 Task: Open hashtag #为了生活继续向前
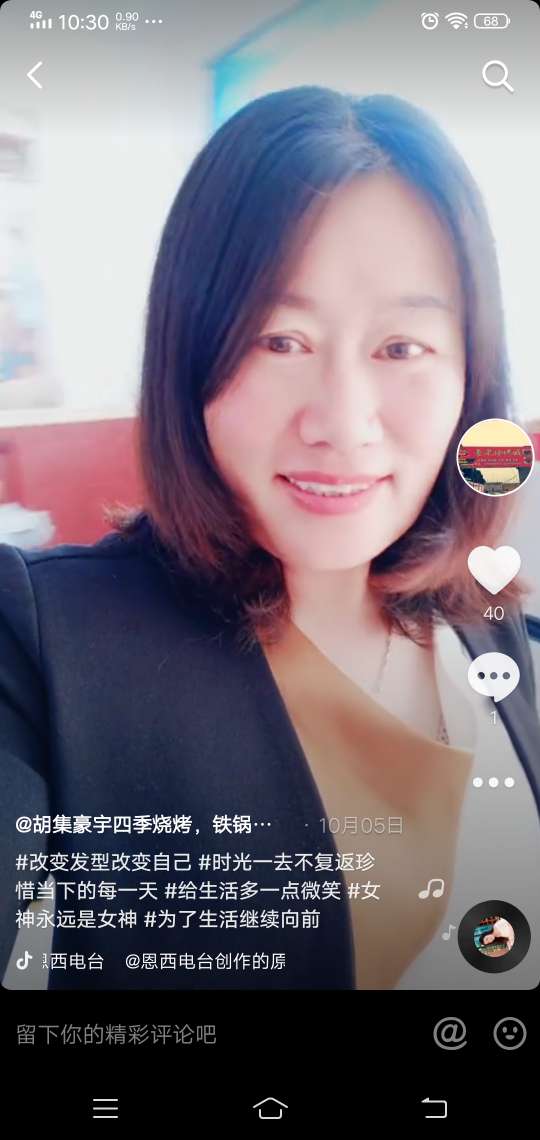[x=232, y=919]
